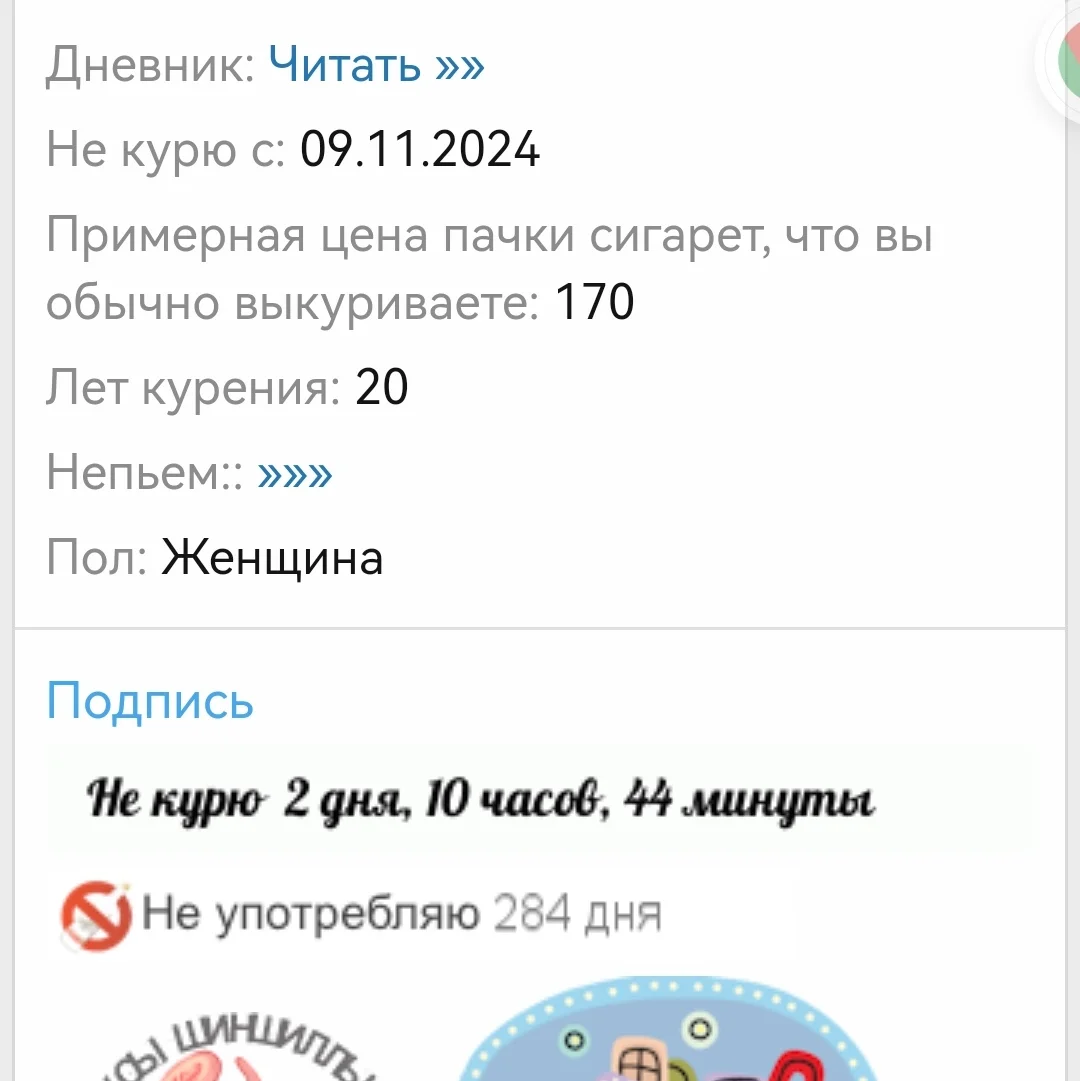This screenshot has height=1081, width=1080.
Task: Expand the diary using the "»»" chevrons
Action: coord(460,65)
